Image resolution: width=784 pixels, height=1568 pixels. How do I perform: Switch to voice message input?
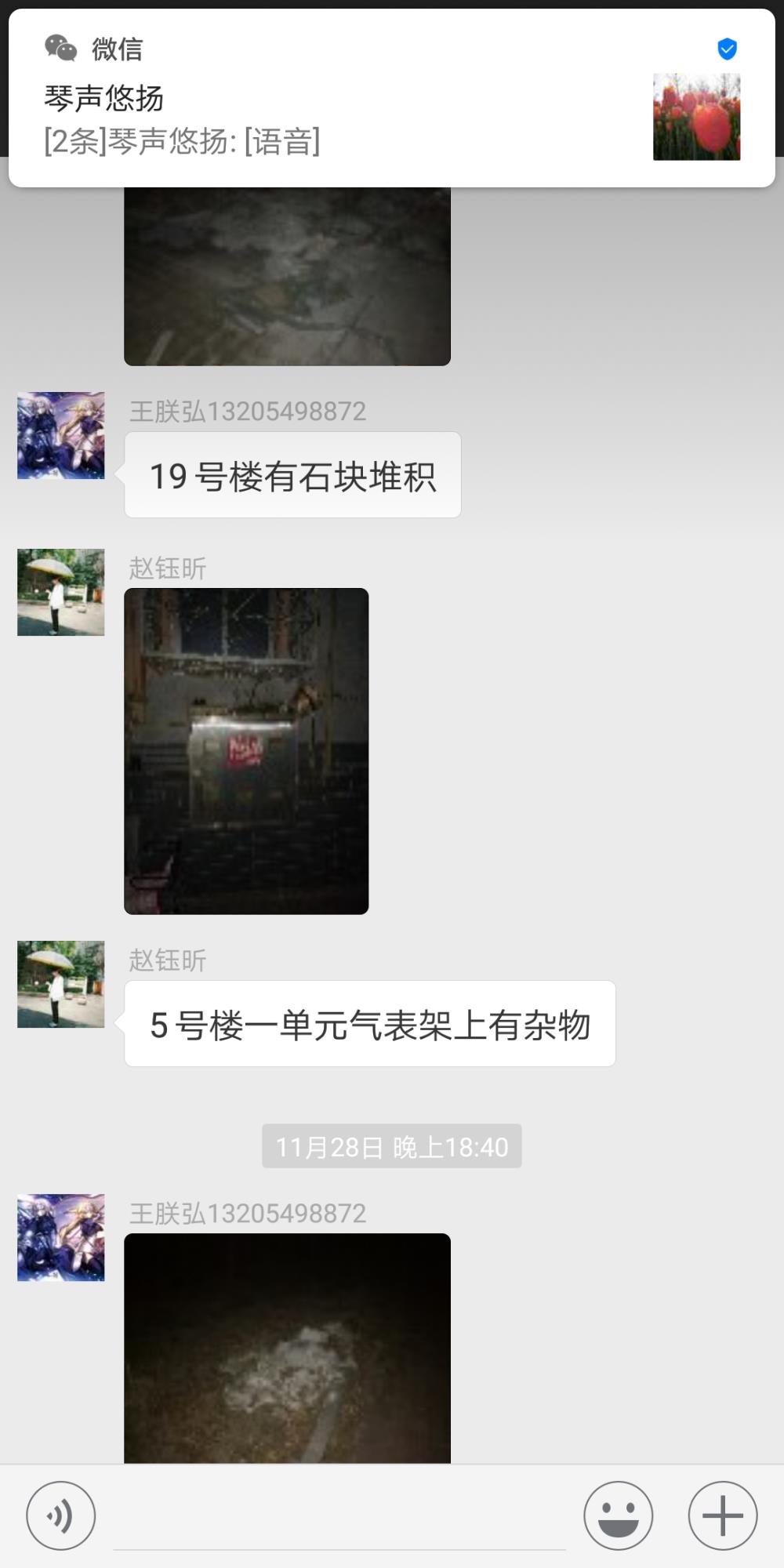coord(61,1515)
